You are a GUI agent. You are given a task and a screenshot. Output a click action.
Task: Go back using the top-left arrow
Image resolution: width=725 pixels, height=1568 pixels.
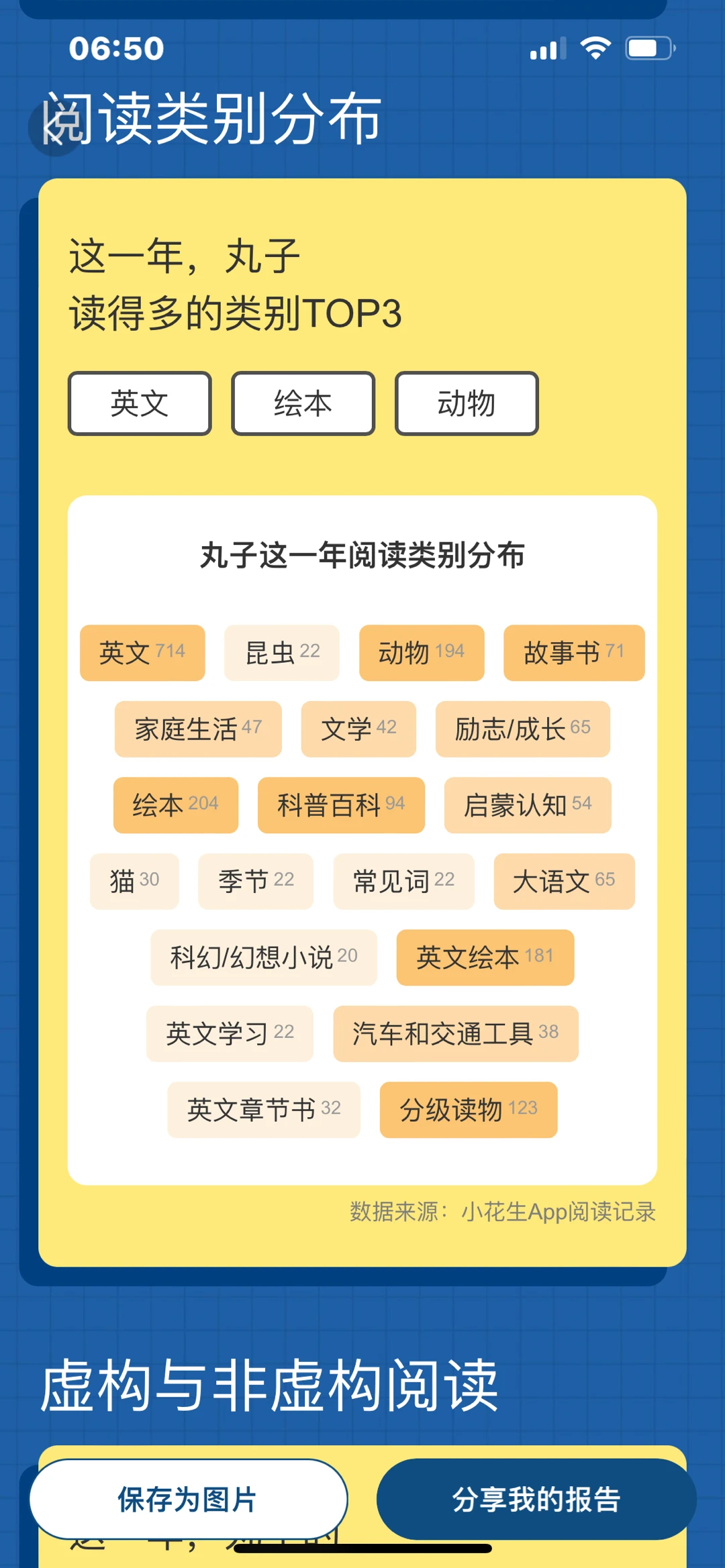(54, 127)
